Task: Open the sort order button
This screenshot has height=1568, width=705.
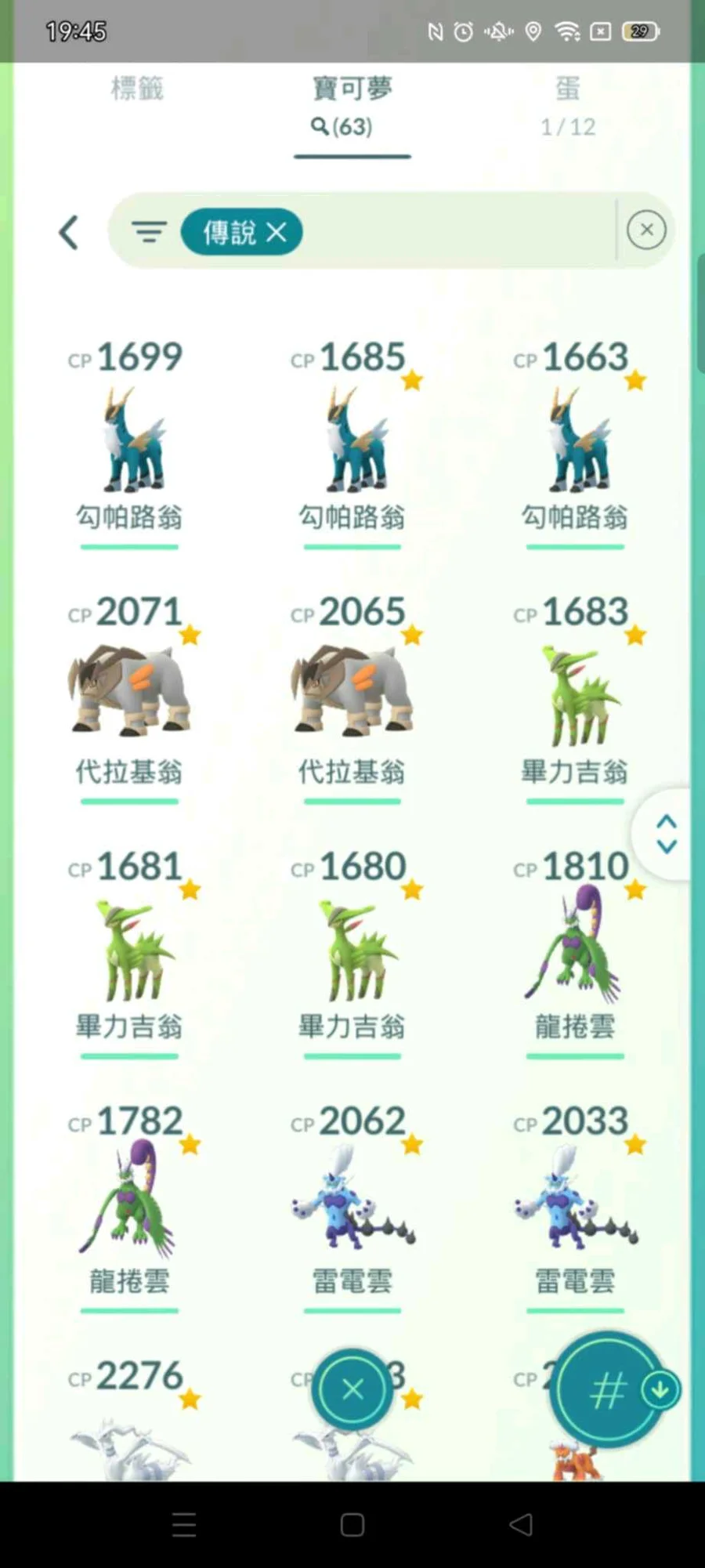Action: [607, 1390]
